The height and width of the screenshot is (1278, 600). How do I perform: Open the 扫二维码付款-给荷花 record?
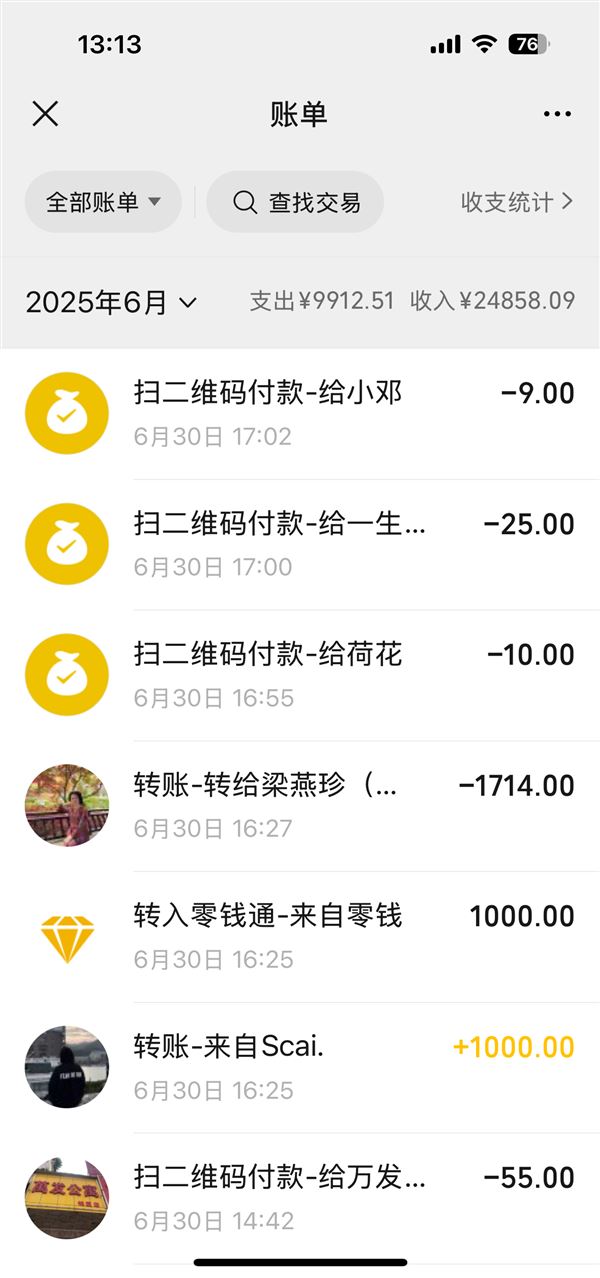[x=300, y=675]
